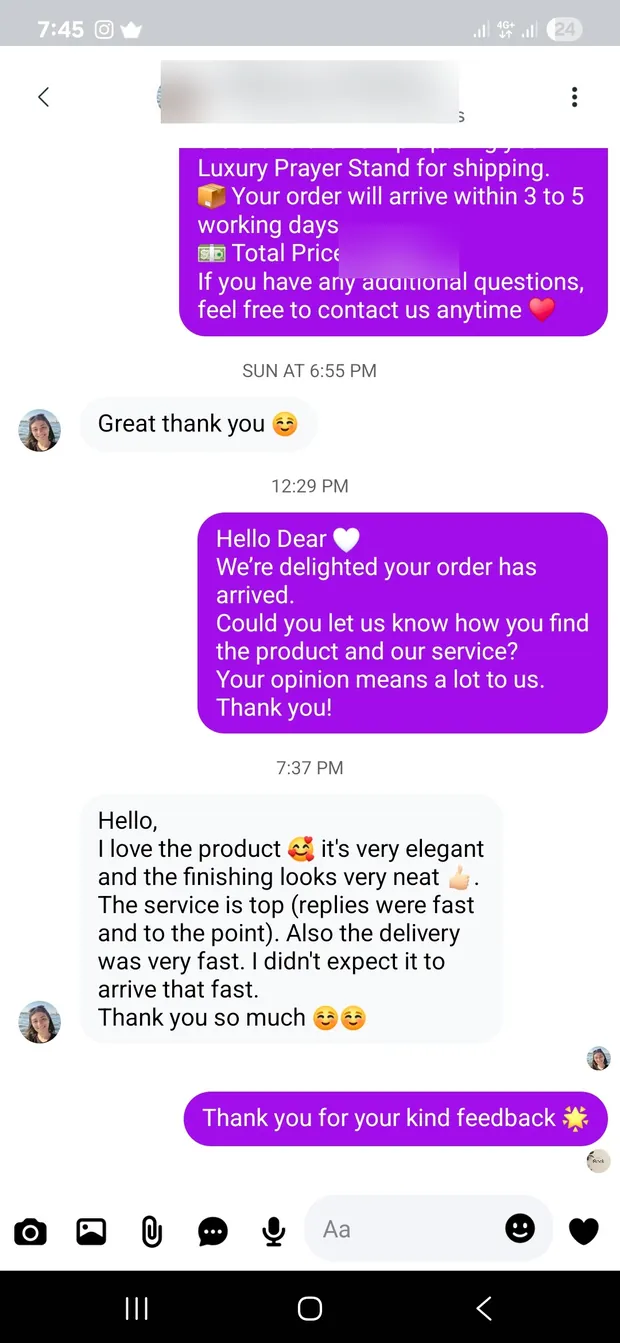Tap the Android home button
Image resolution: width=620 pixels, height=1343 pixels.
pyautogui.click(x=310, y=1308)
